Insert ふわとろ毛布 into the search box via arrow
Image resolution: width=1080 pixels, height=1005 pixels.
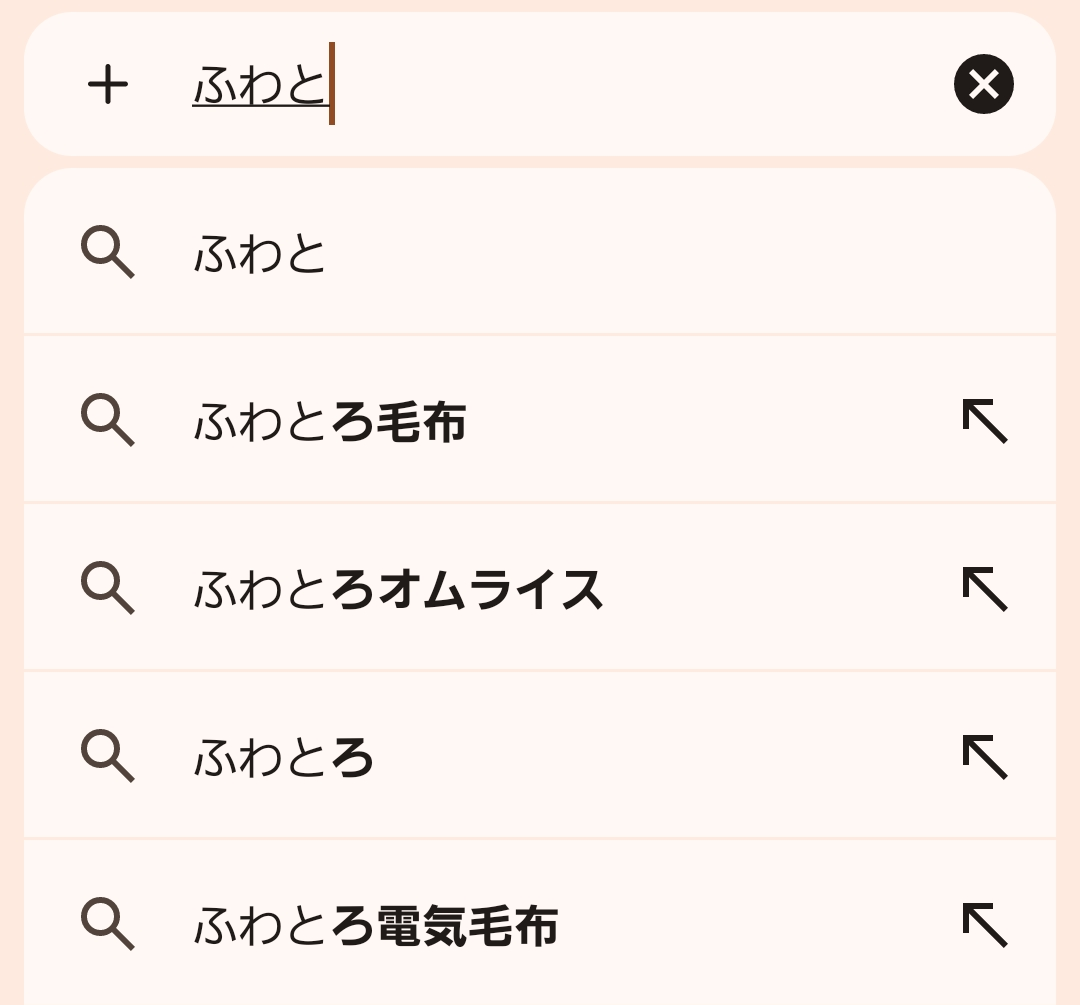(984, 421)
